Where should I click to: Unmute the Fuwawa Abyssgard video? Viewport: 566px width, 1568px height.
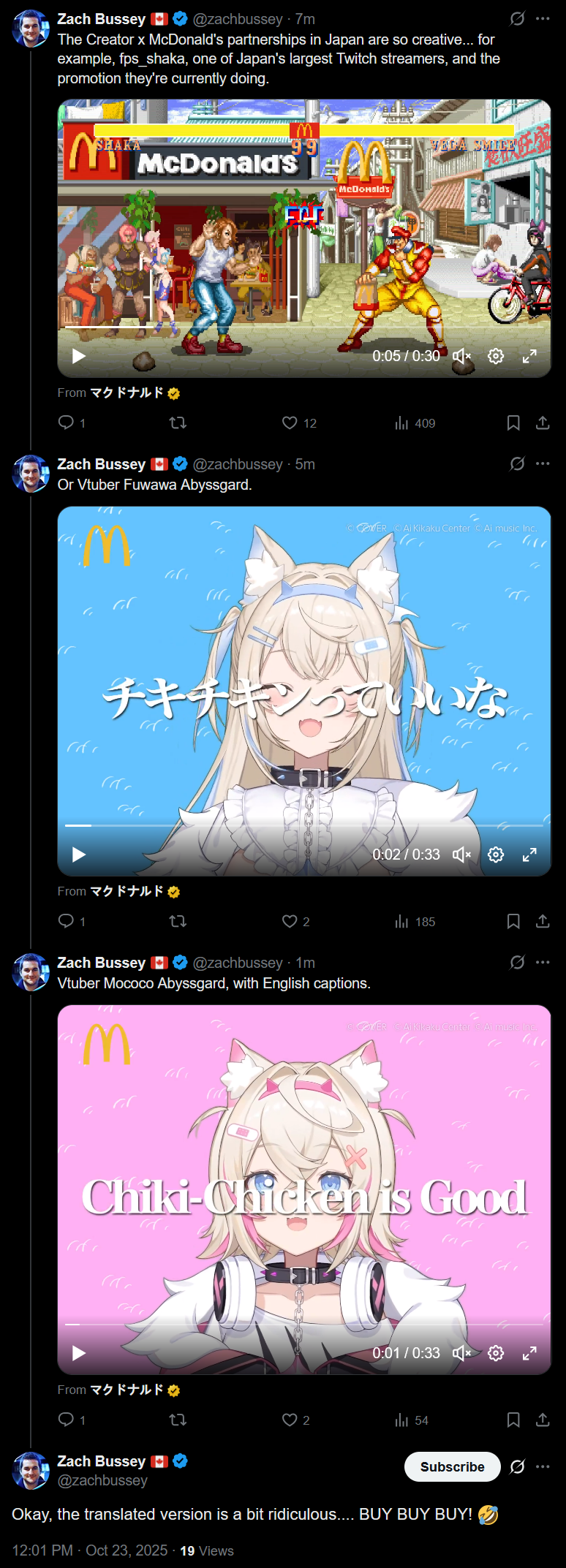point(461,855)
